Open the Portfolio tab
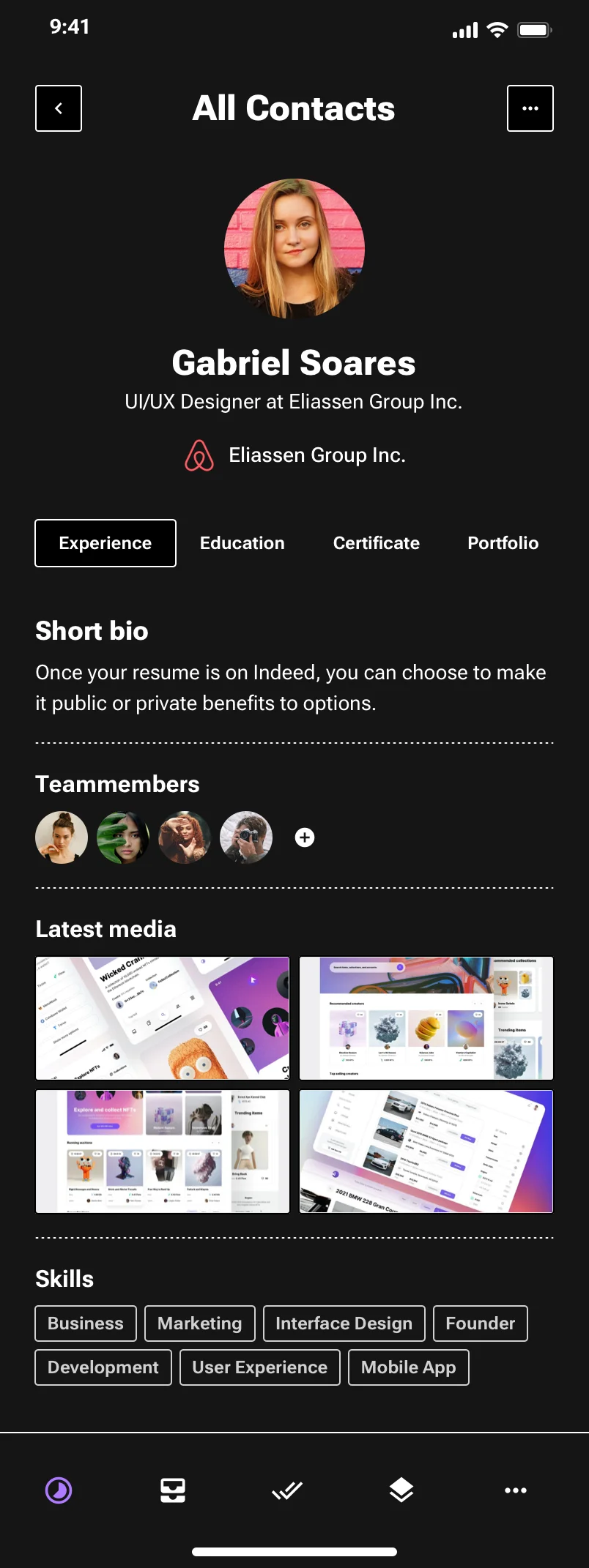This screenshot has width=589, height=1568. (503, 542)
